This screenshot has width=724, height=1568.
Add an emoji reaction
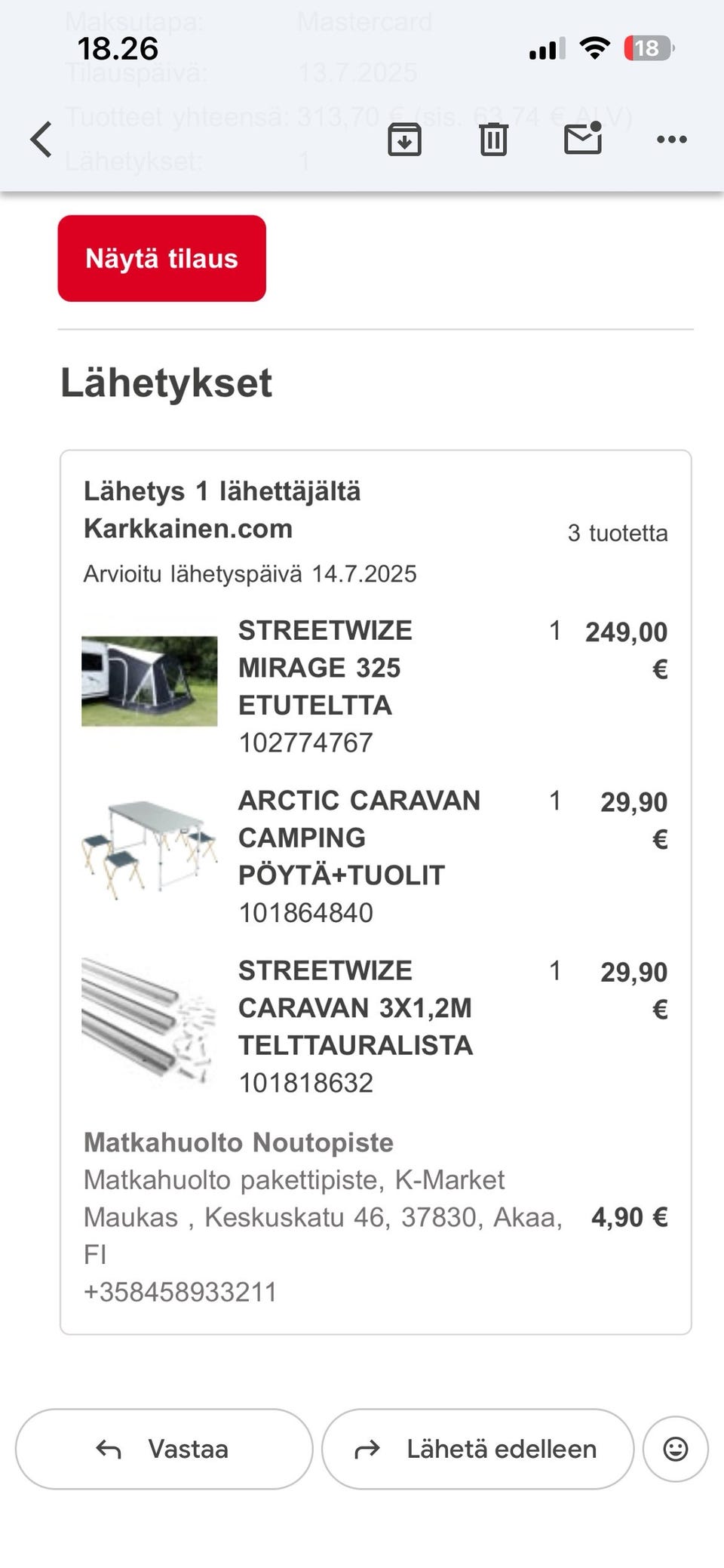pos(676,1449)
